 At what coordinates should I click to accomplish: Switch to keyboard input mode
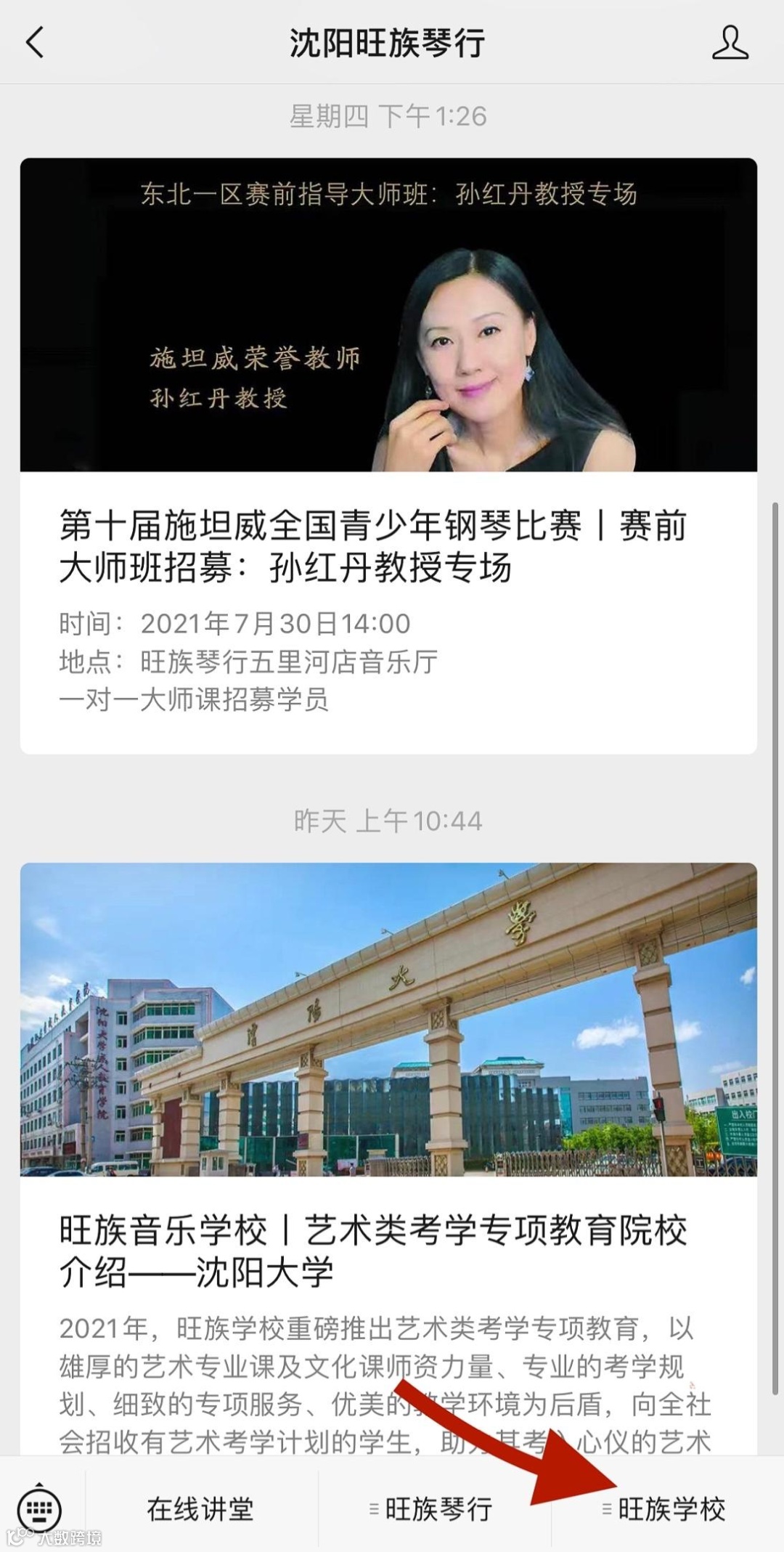[40, 1510]
